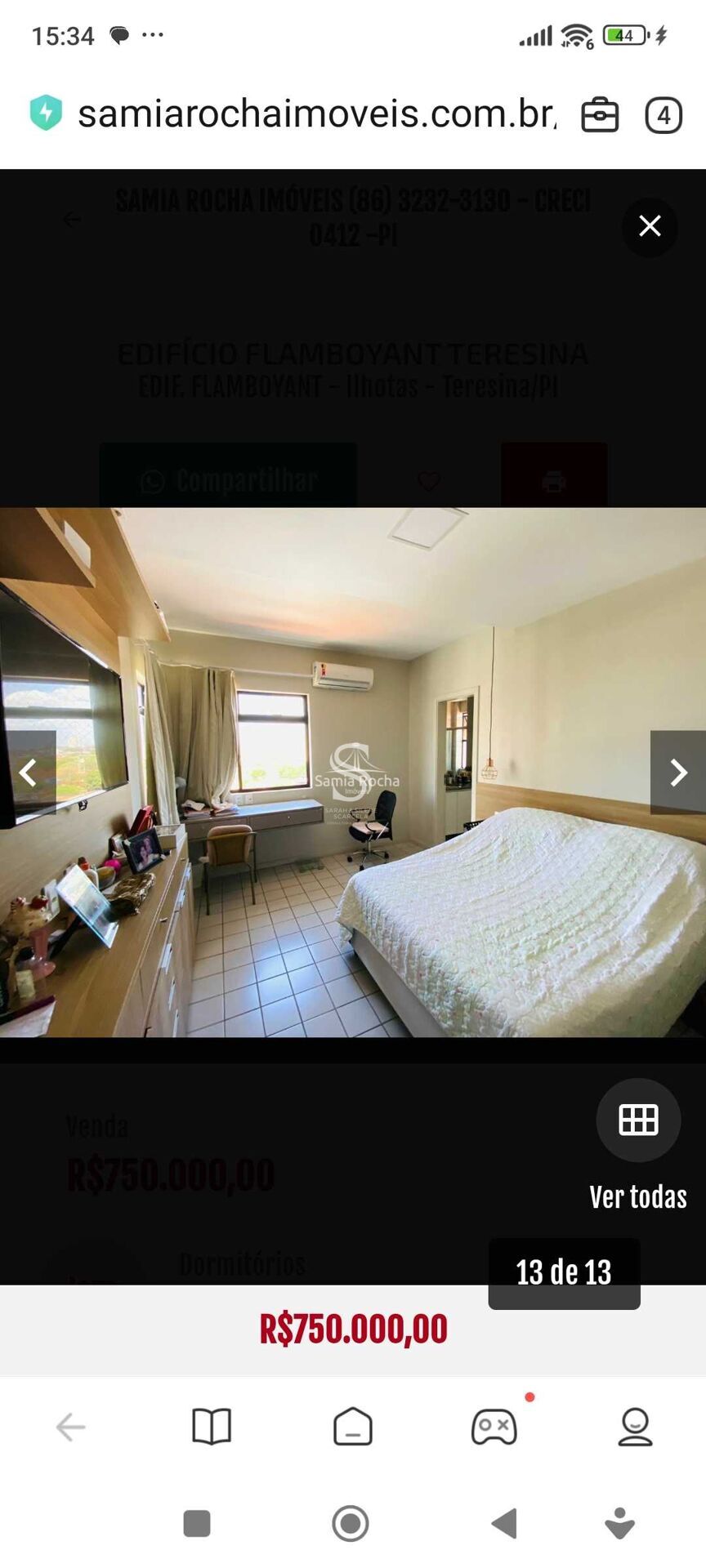Open the game controller icon with red badge

pos(494,1428)
